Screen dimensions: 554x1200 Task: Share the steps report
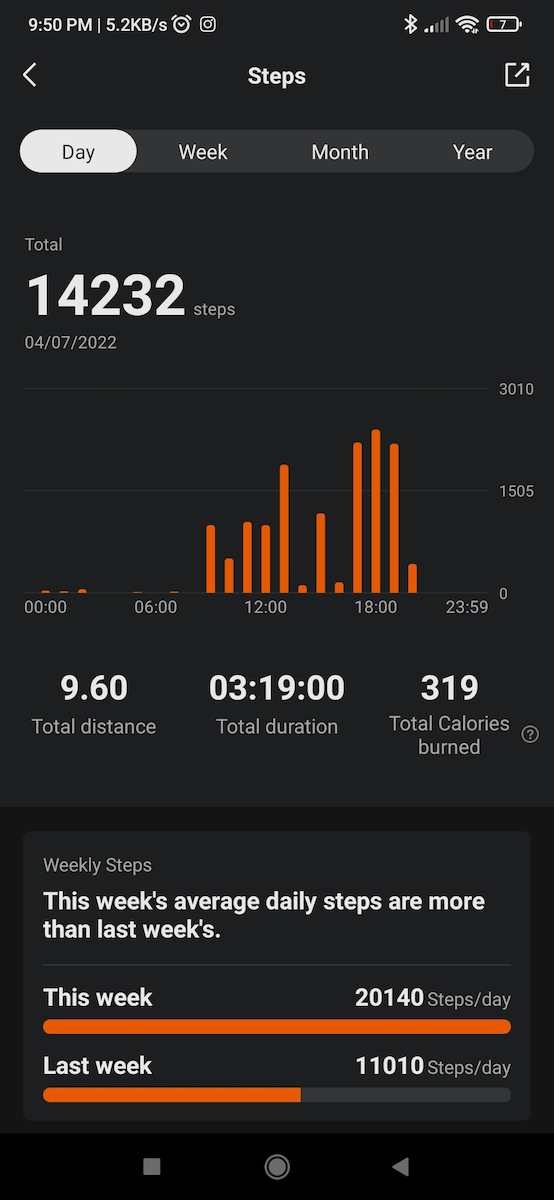pos(517,75)
